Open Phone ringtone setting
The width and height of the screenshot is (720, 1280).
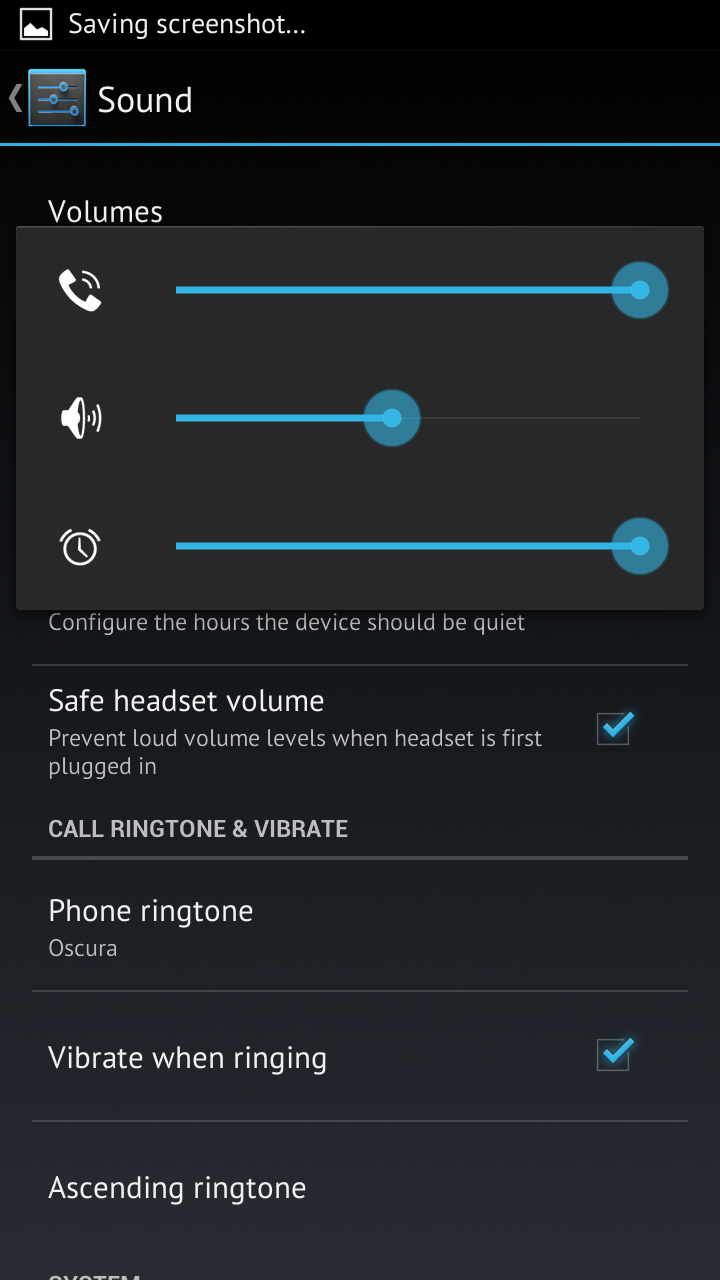[360, 926]
